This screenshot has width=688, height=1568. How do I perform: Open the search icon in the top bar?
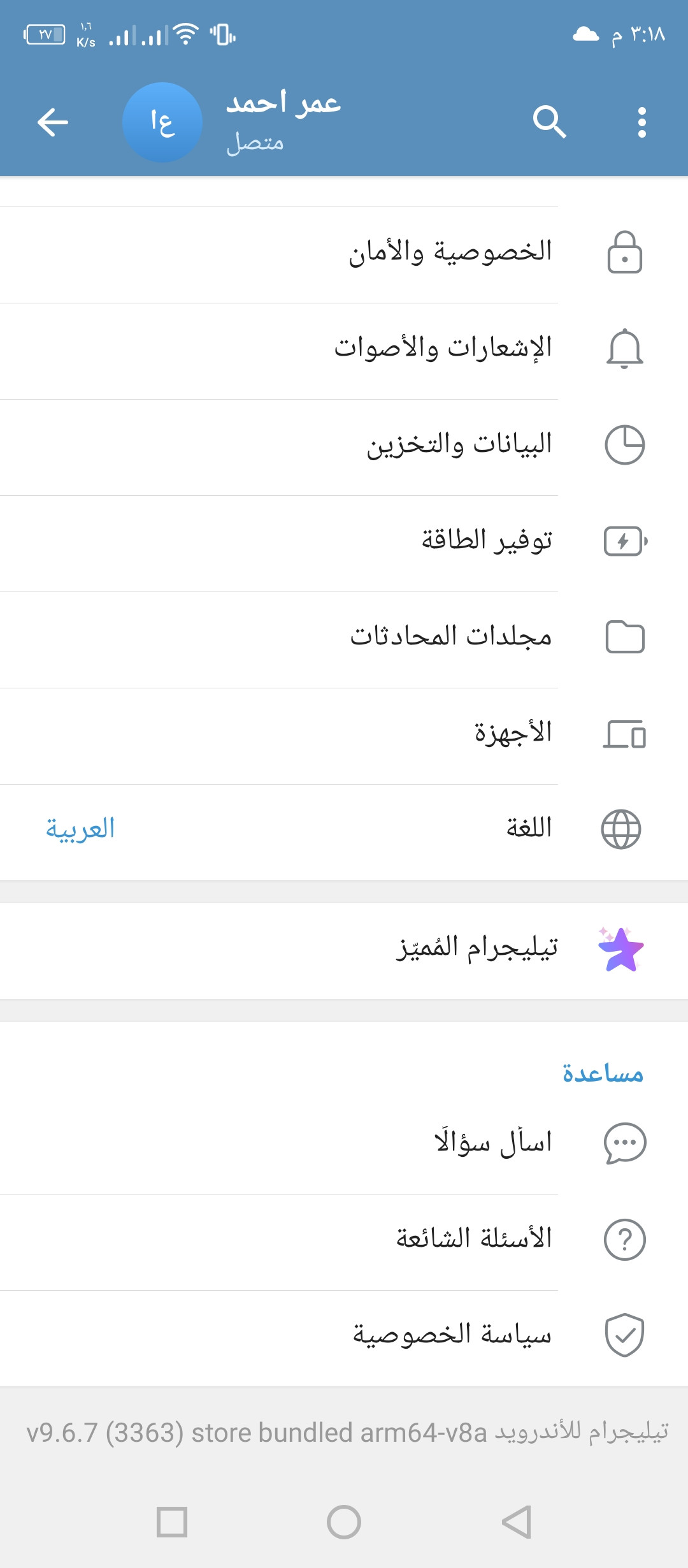click(549, 122)
